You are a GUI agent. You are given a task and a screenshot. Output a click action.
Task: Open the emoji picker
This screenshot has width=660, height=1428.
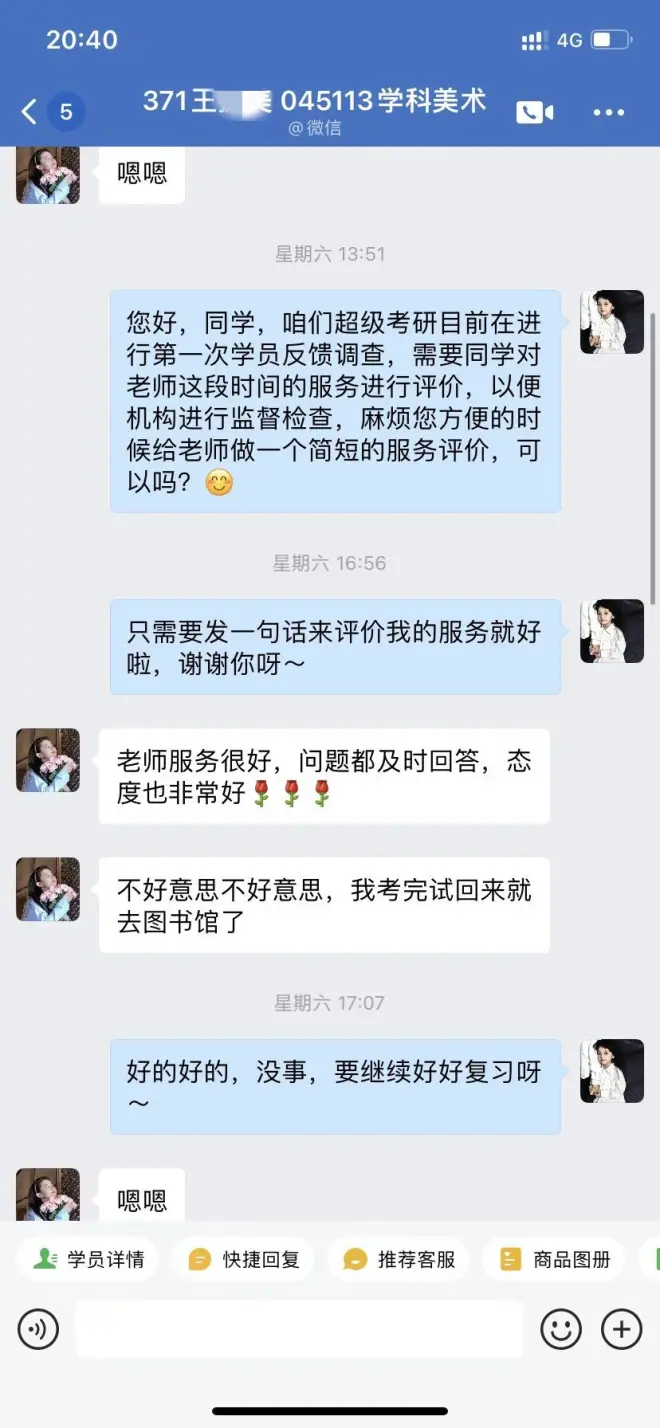point(561,1329)
